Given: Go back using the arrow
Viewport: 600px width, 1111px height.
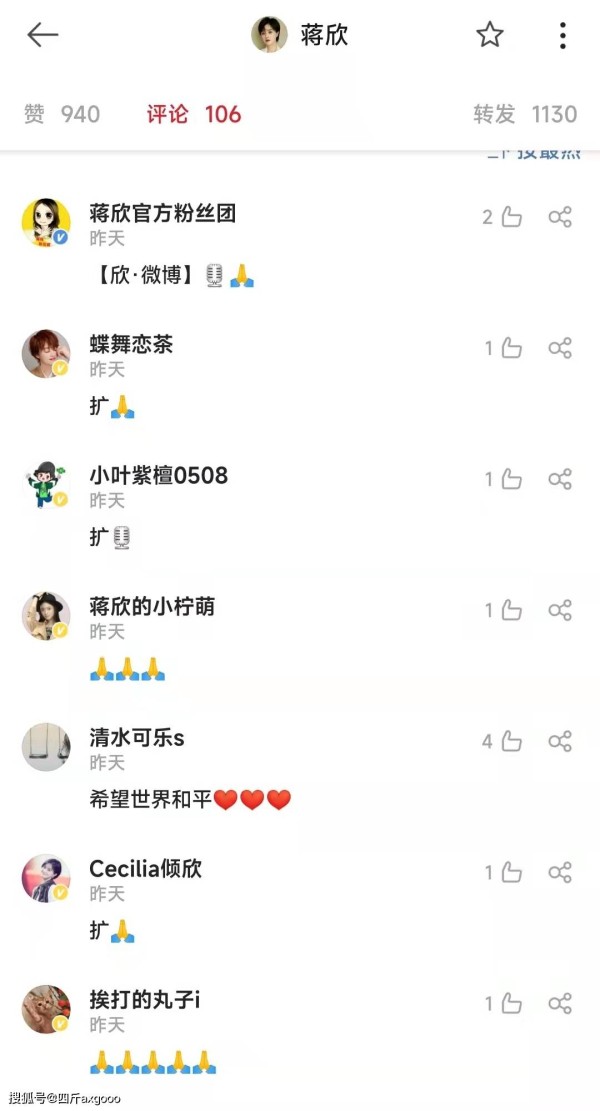Looking at the screenshot, I should 43,35.
